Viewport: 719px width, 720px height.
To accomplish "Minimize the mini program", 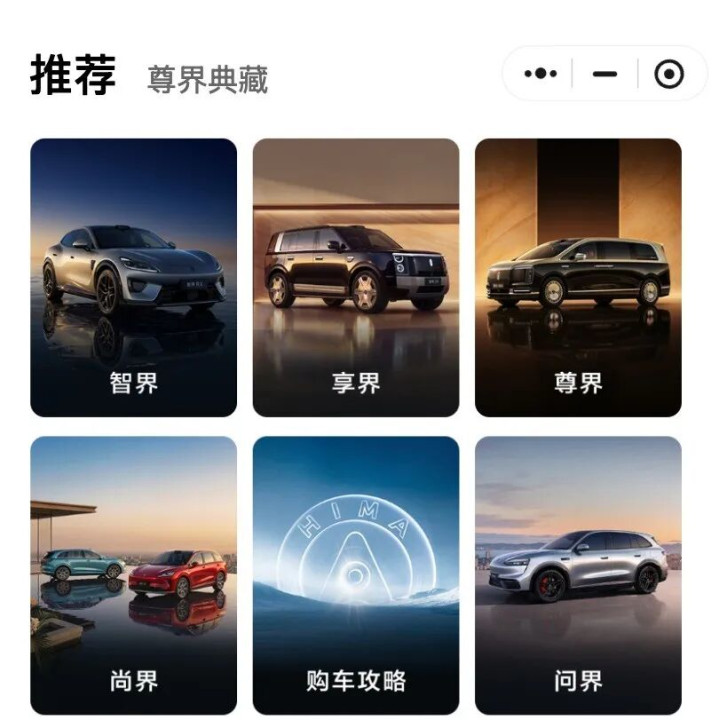I will click(605, 73).
